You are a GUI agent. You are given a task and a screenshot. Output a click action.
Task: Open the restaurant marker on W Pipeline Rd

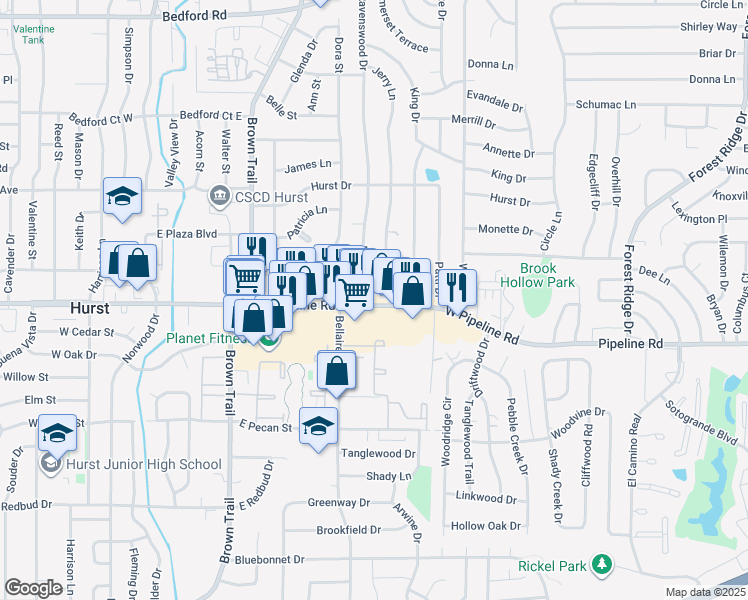456,287
